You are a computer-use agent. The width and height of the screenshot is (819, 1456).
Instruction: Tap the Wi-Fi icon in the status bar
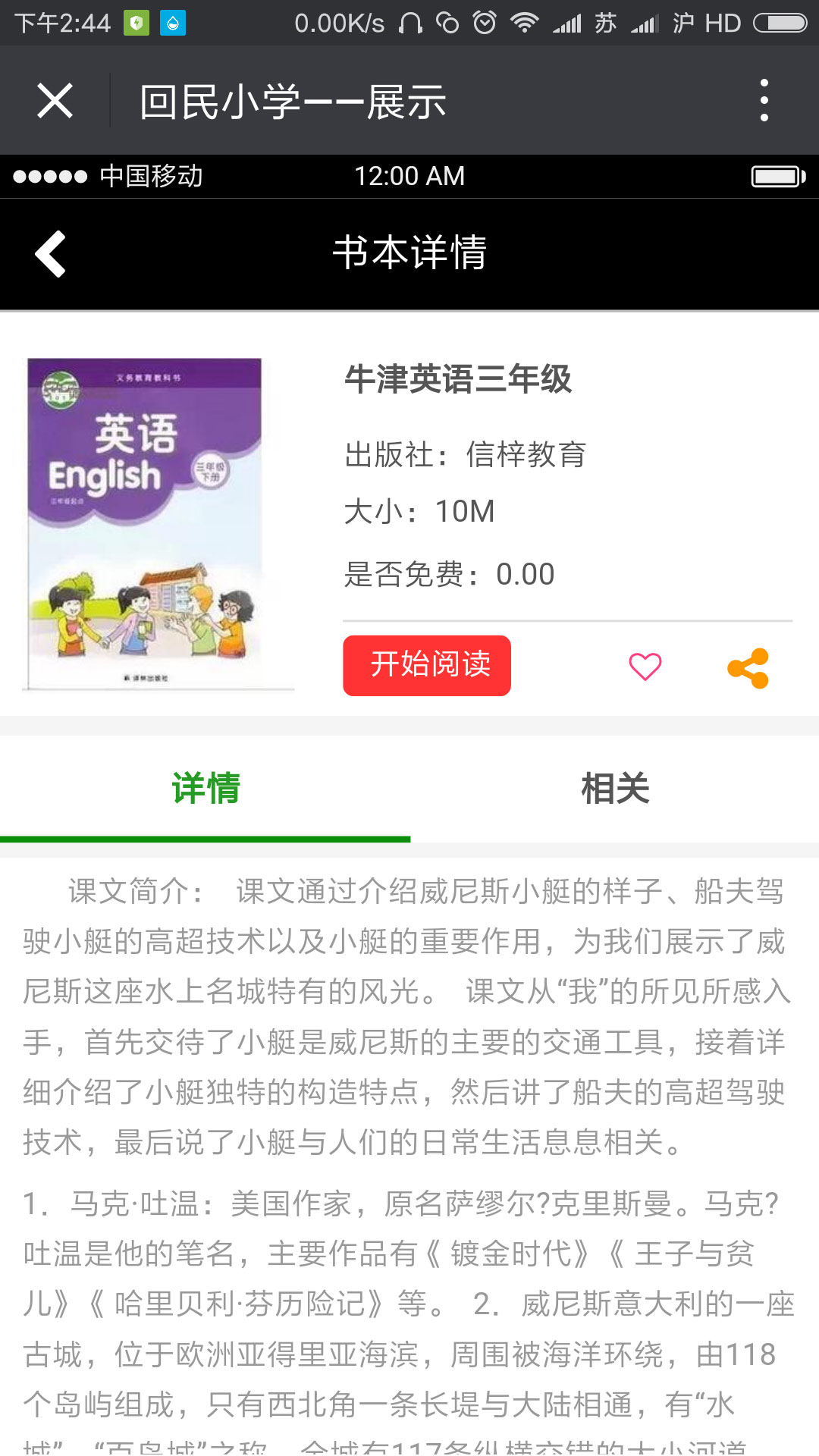coord(525,23)
